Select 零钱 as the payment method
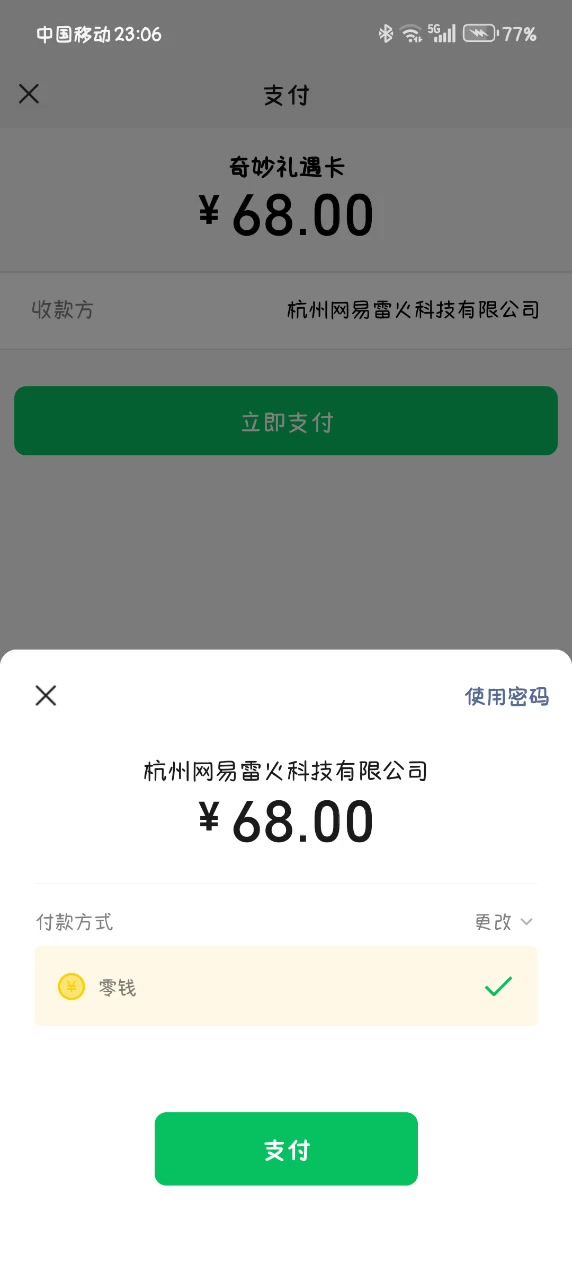 286,986
